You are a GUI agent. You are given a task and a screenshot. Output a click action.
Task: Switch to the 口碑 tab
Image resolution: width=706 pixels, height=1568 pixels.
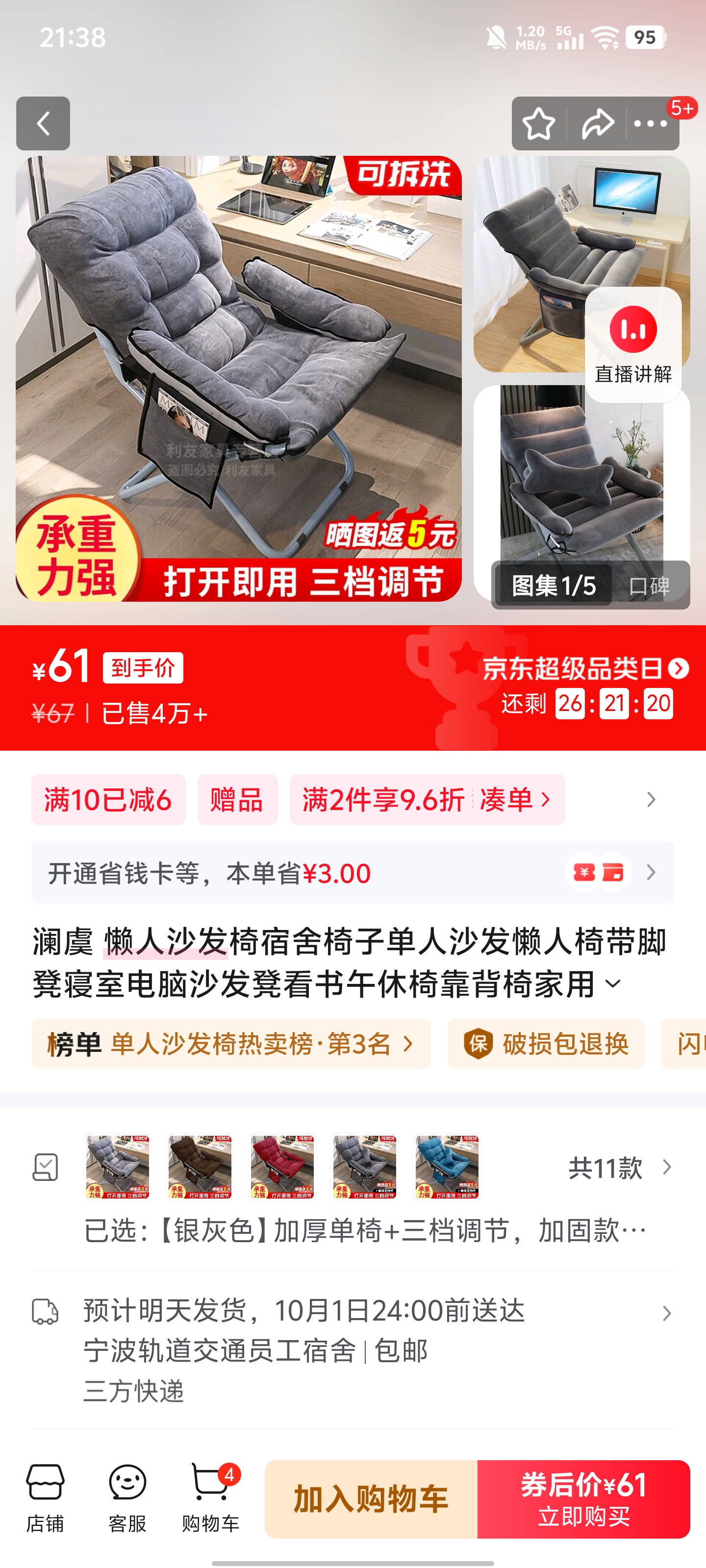649,586
